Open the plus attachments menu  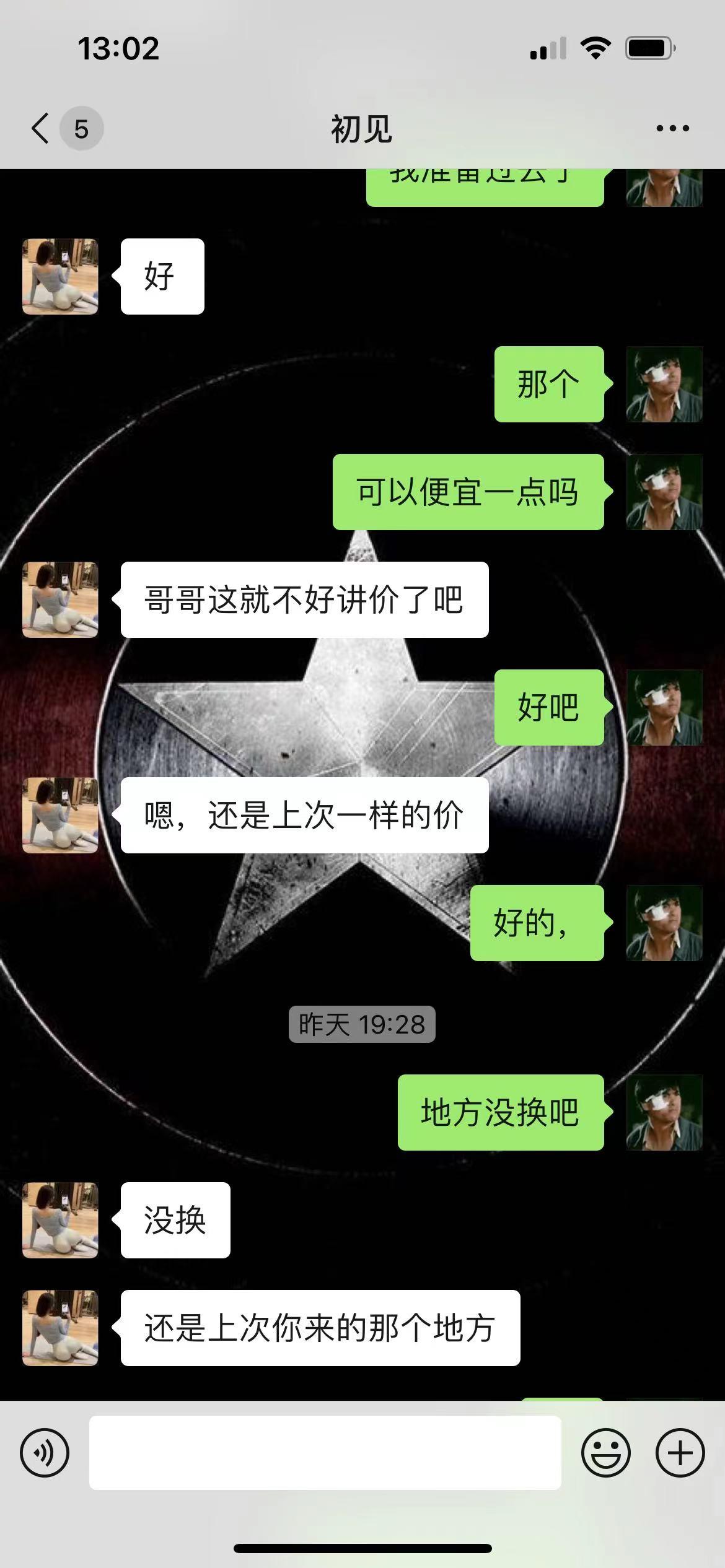click(x=680, y=1452)
